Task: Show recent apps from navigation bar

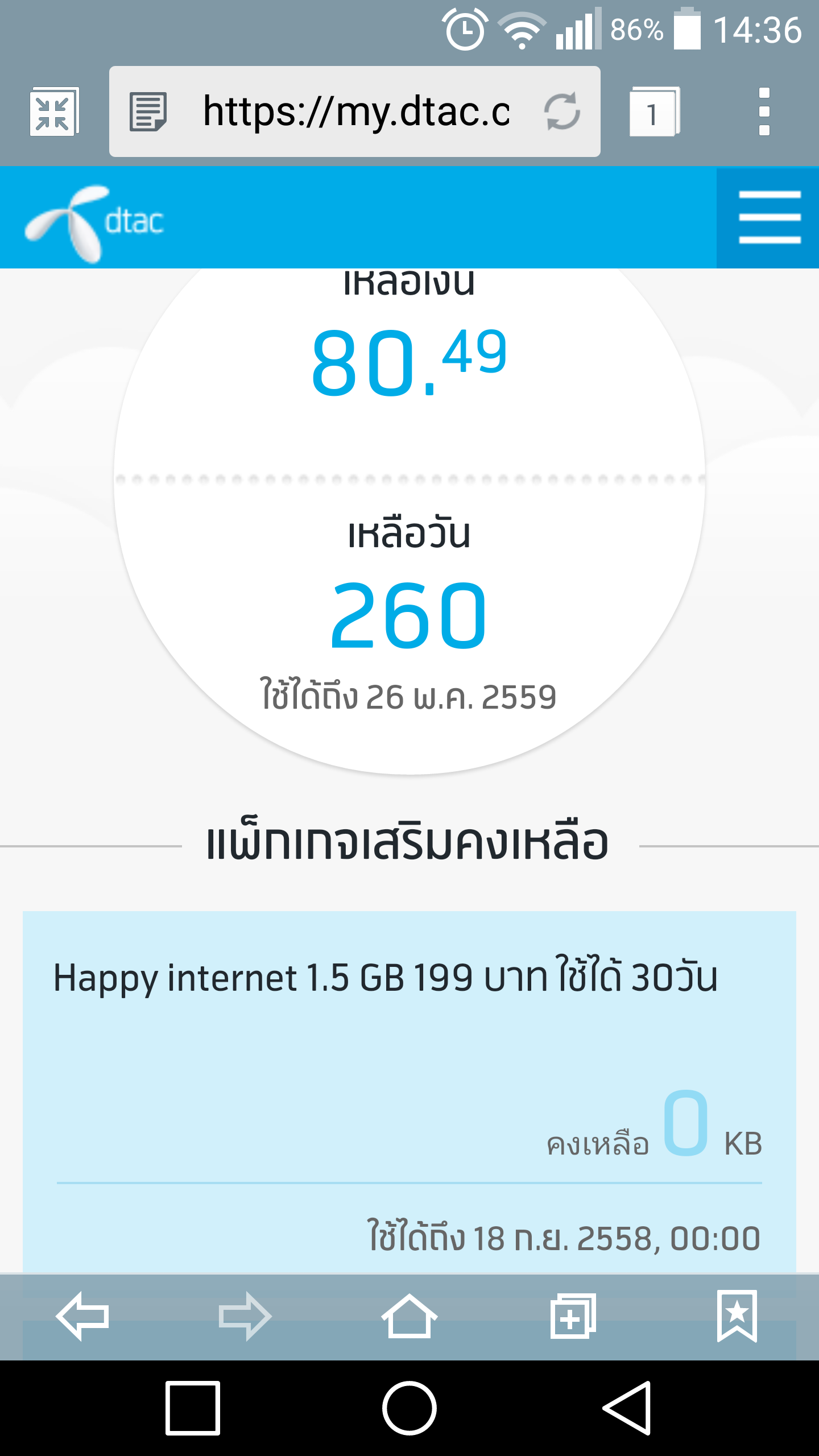Action: [x=192, y=1408]
